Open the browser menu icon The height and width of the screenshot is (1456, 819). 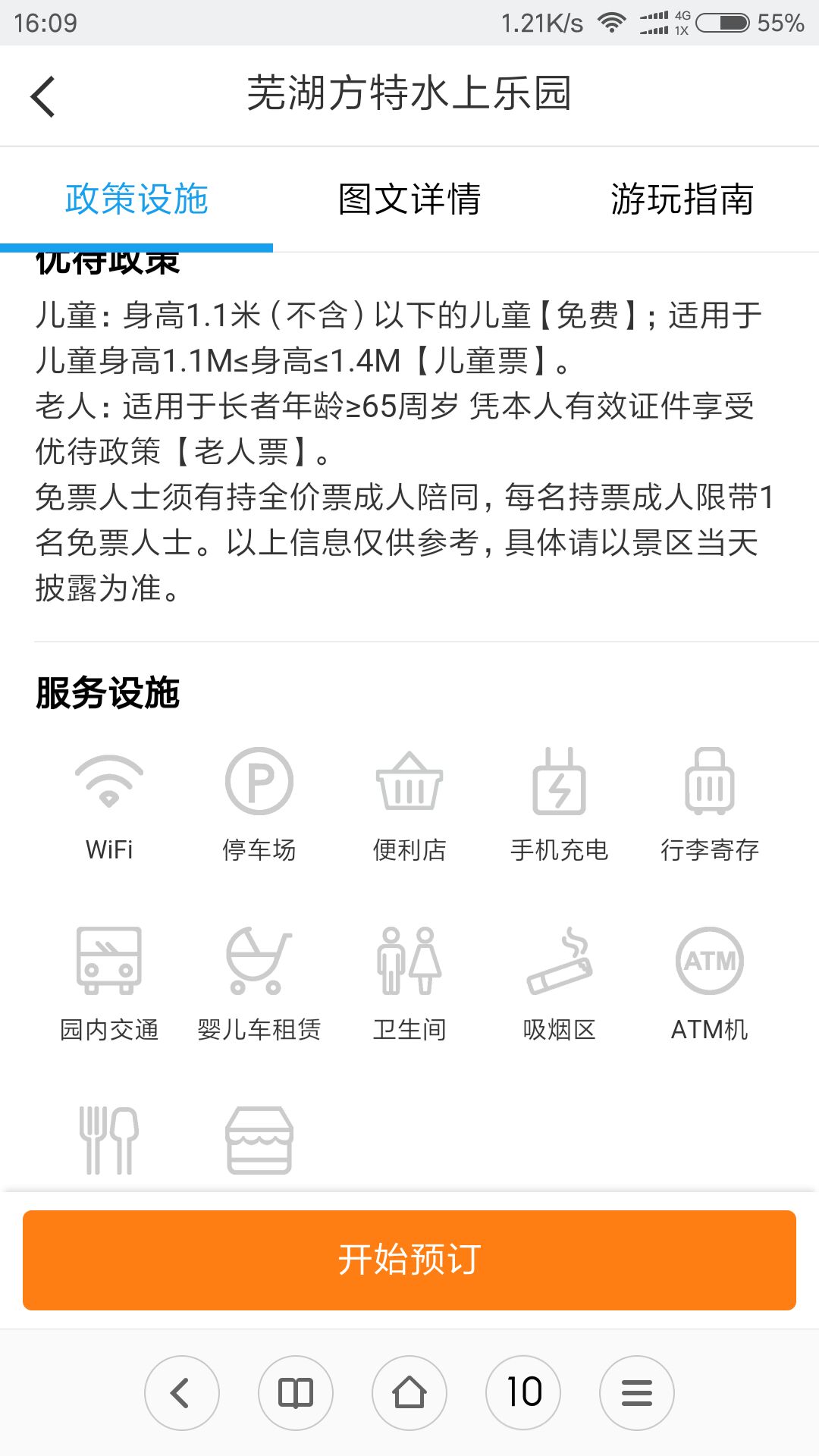pos(637,1393)
